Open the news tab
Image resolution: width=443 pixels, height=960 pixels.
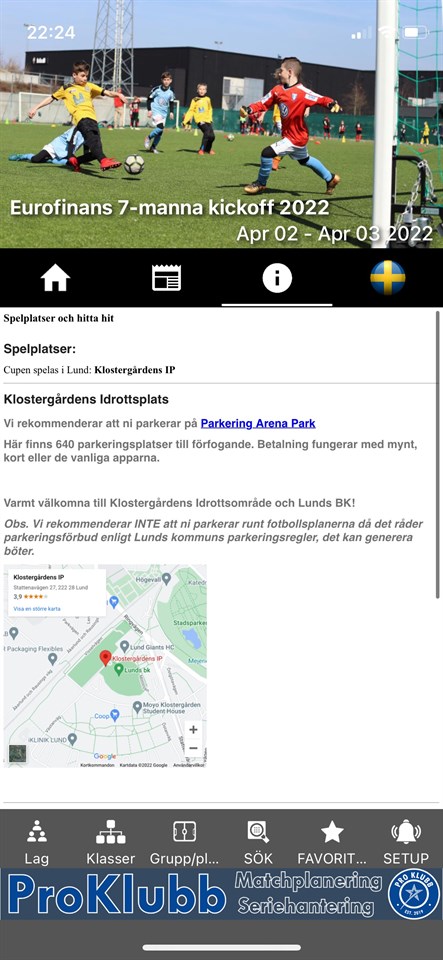pos(166,279)
